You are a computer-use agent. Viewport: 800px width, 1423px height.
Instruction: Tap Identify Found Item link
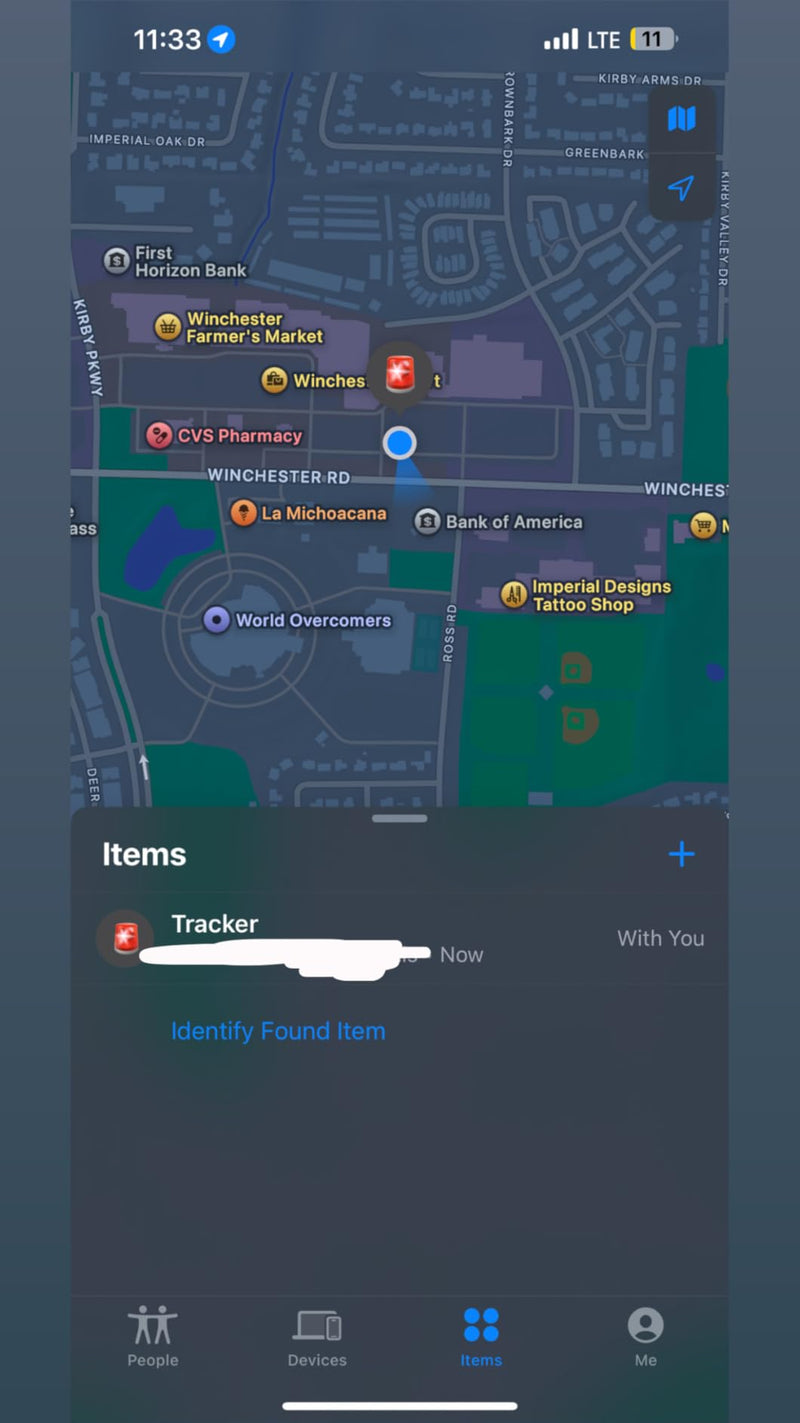(x=278, y=1031)
